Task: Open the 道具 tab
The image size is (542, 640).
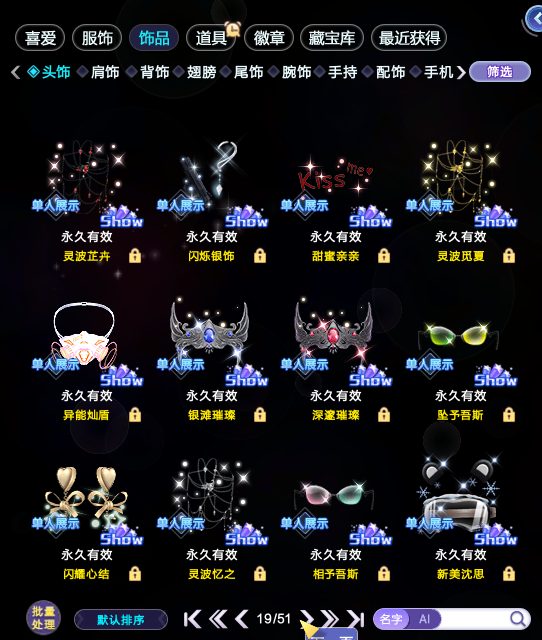Action: click(211, 38)
